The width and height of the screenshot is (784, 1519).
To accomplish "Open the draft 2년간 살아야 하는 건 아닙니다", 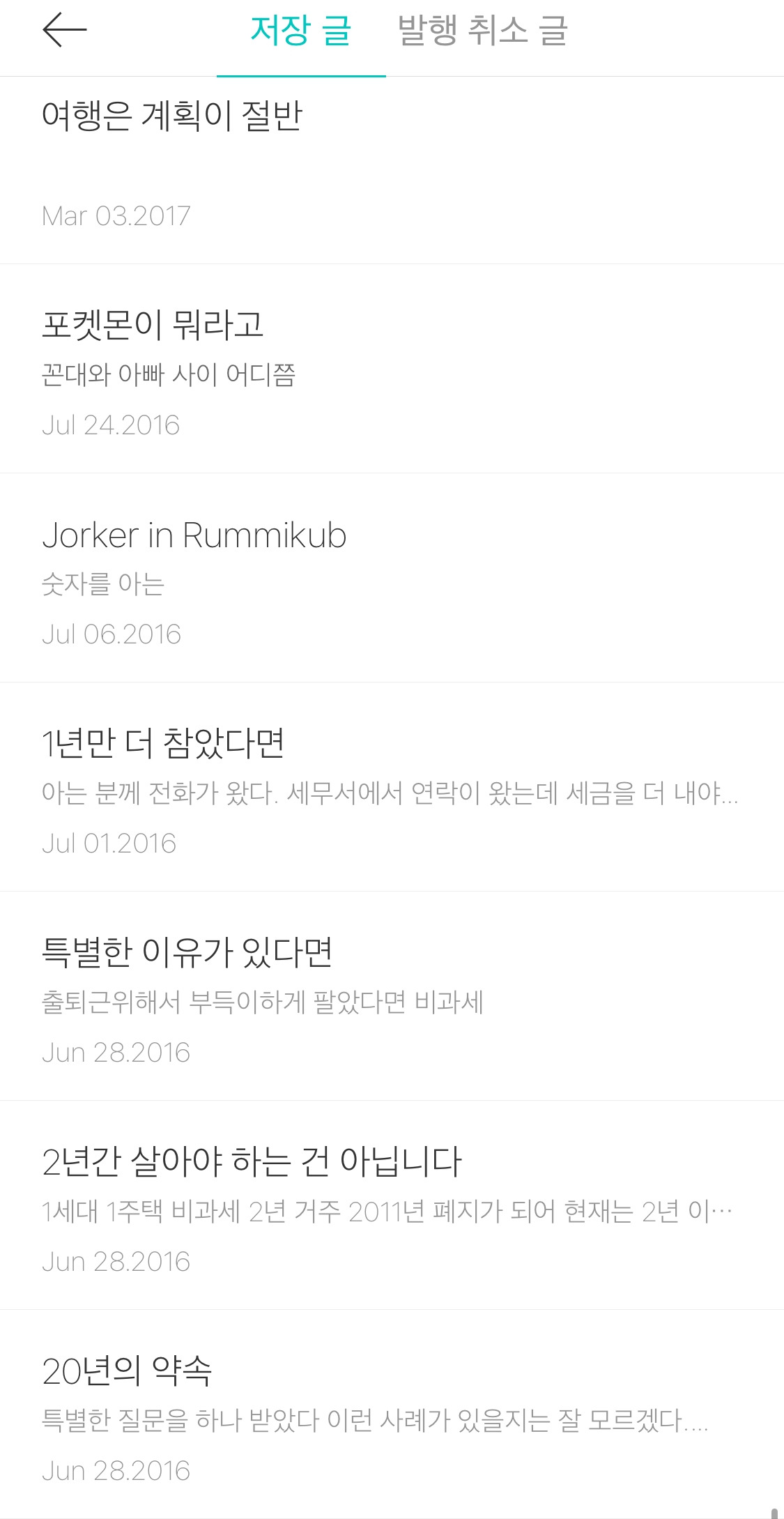I will coord(252,1161).
